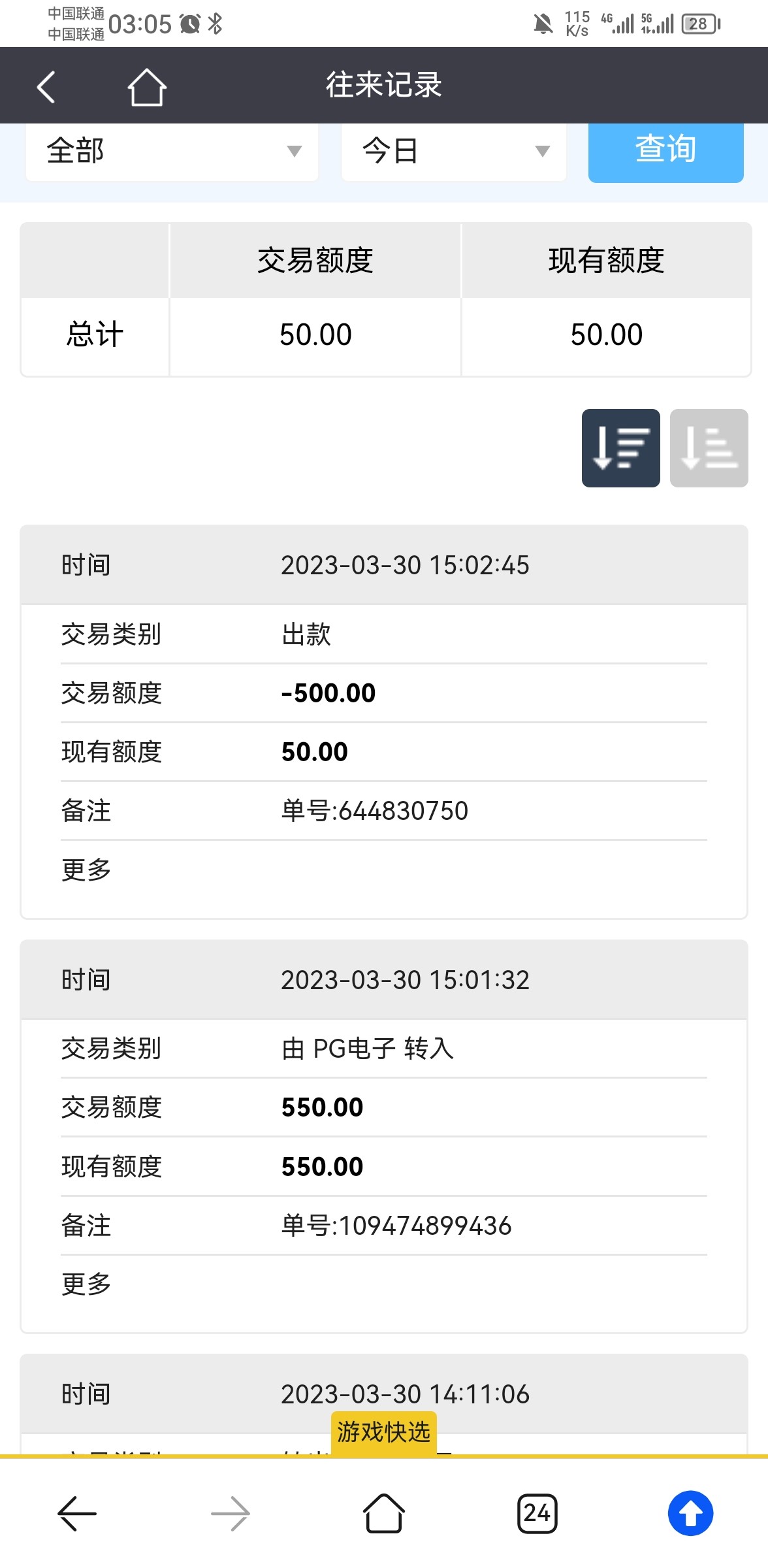Tap the Bluetooth icon in the status bar

coord(216,23)
